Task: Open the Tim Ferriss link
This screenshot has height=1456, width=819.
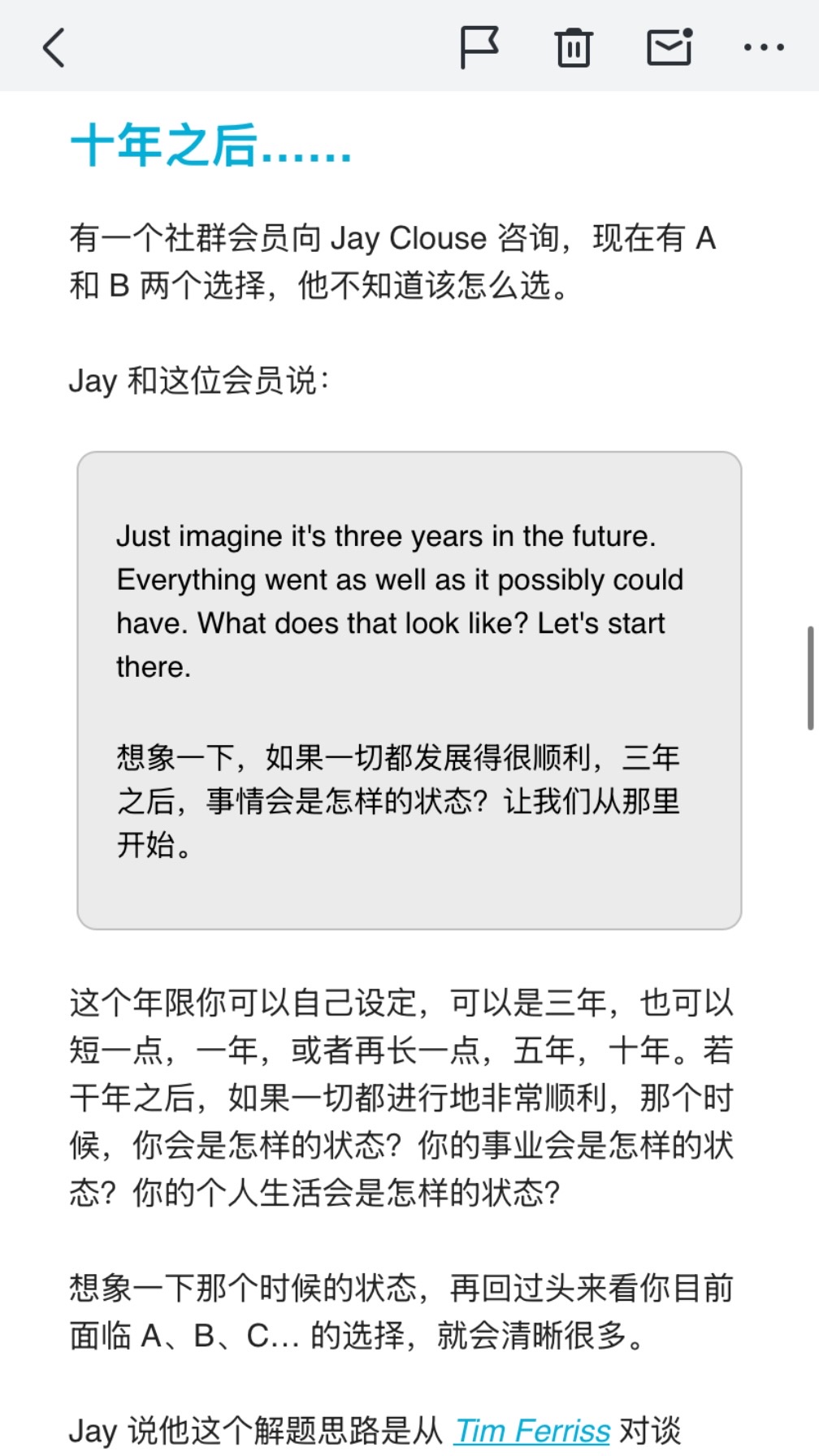Action: 532,1431
